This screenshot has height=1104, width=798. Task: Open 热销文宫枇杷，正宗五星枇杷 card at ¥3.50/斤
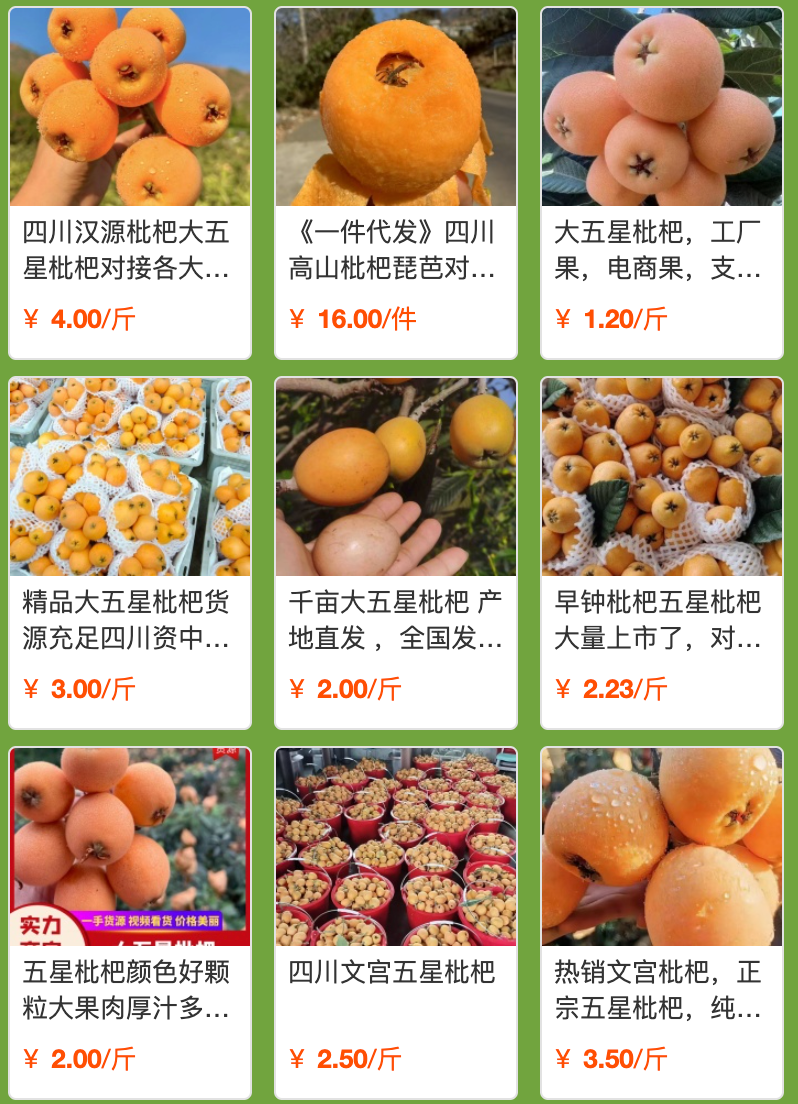(x=662, y=923)
